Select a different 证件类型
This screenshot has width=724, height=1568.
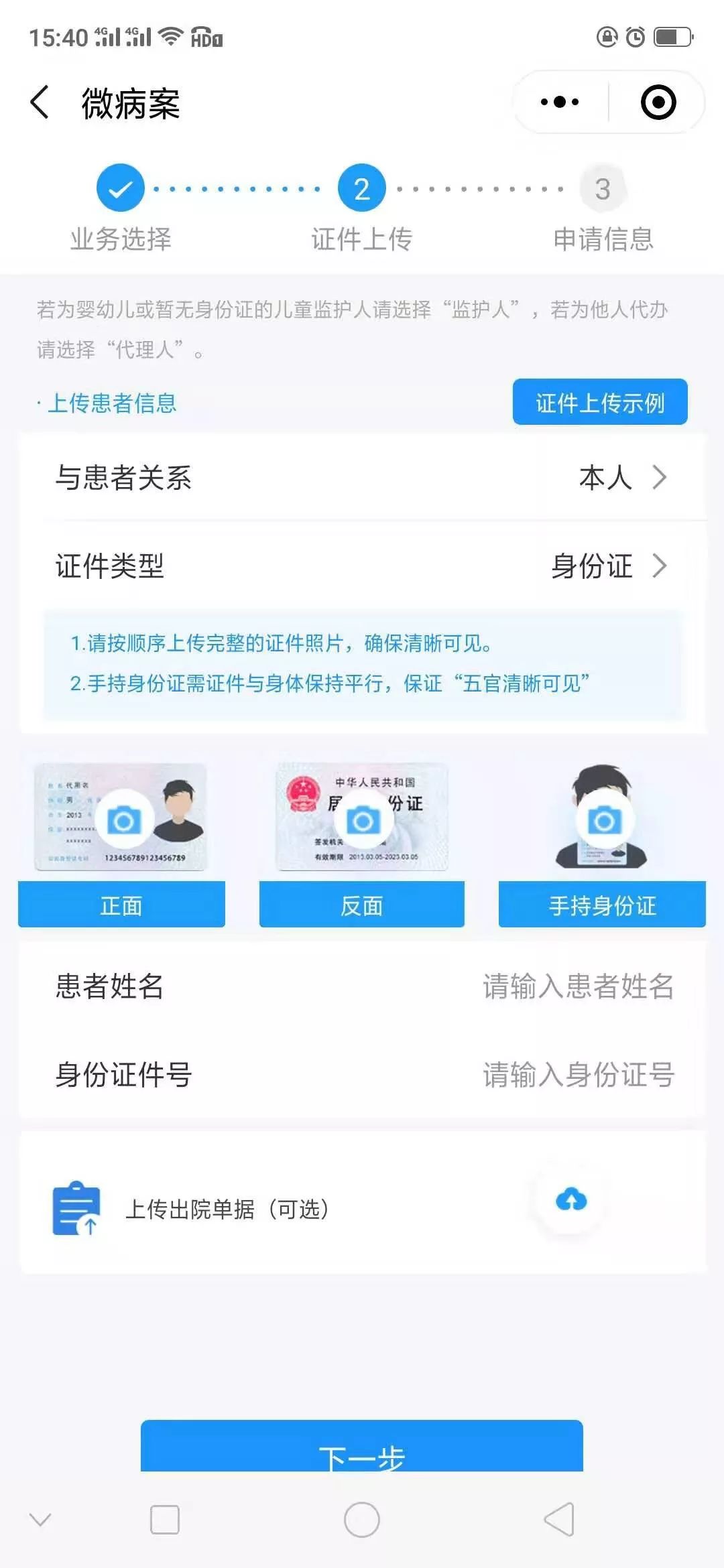pyautogui.click(x=363, y=566)
